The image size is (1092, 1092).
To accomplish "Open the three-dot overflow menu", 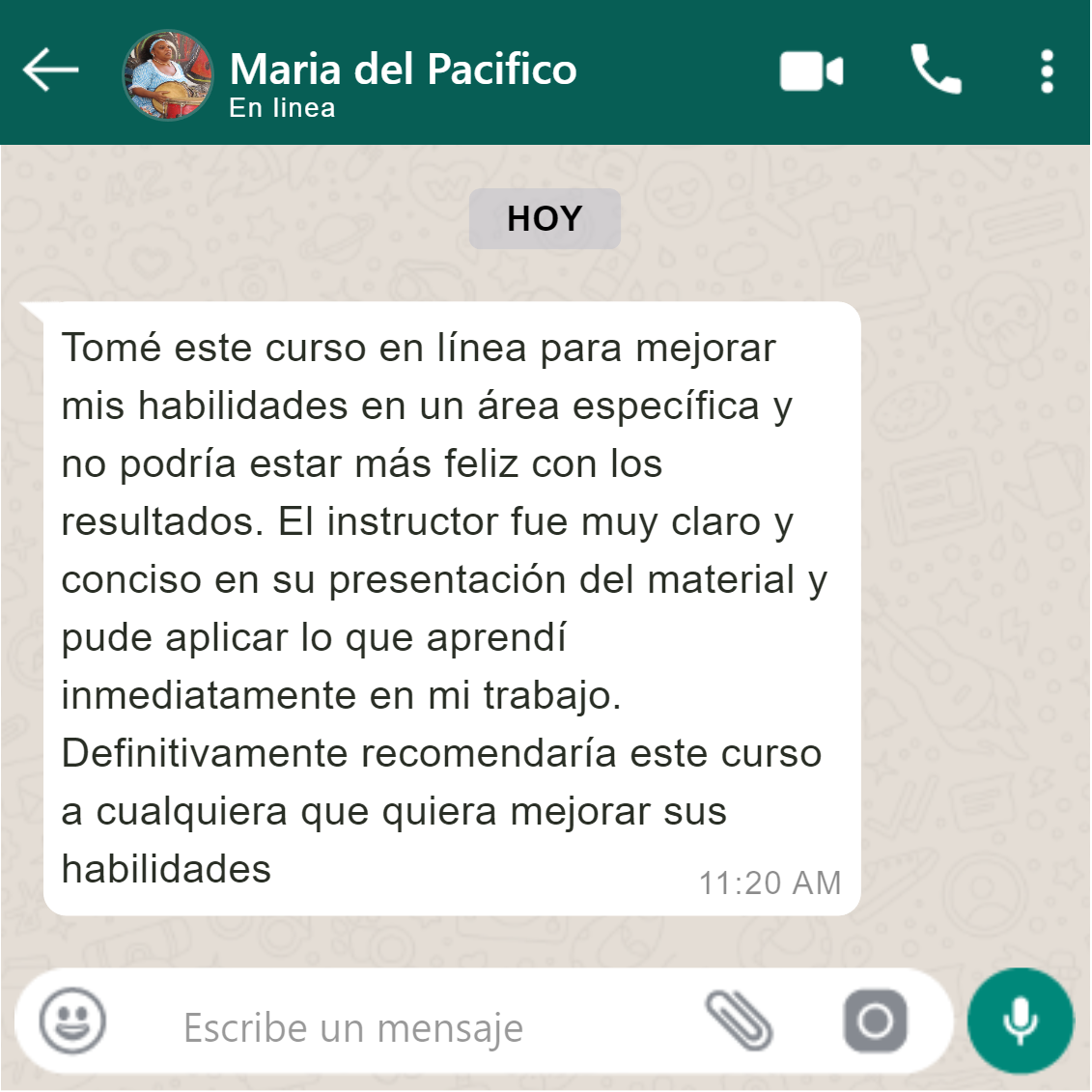I will pyautogui.click(x=1047, y=71).
